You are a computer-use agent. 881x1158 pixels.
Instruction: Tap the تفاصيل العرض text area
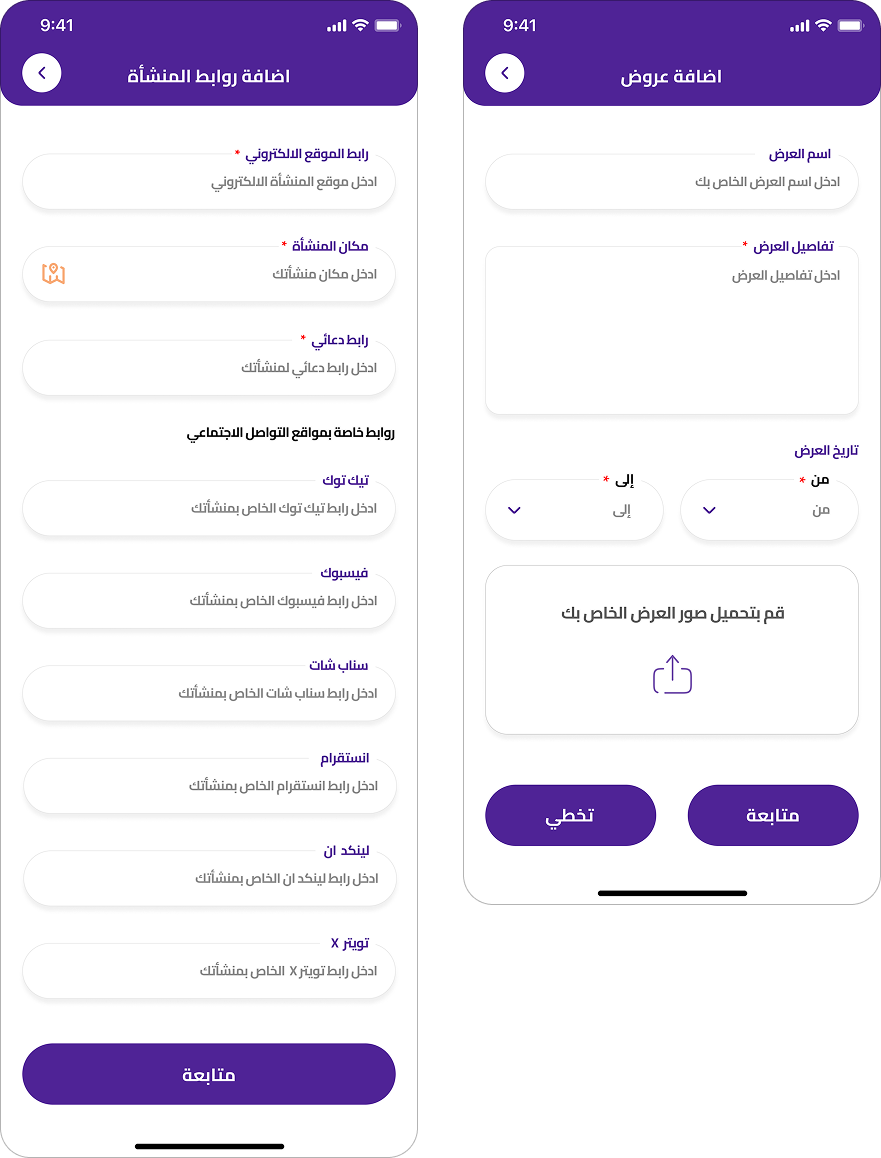[x=671, y=331]
